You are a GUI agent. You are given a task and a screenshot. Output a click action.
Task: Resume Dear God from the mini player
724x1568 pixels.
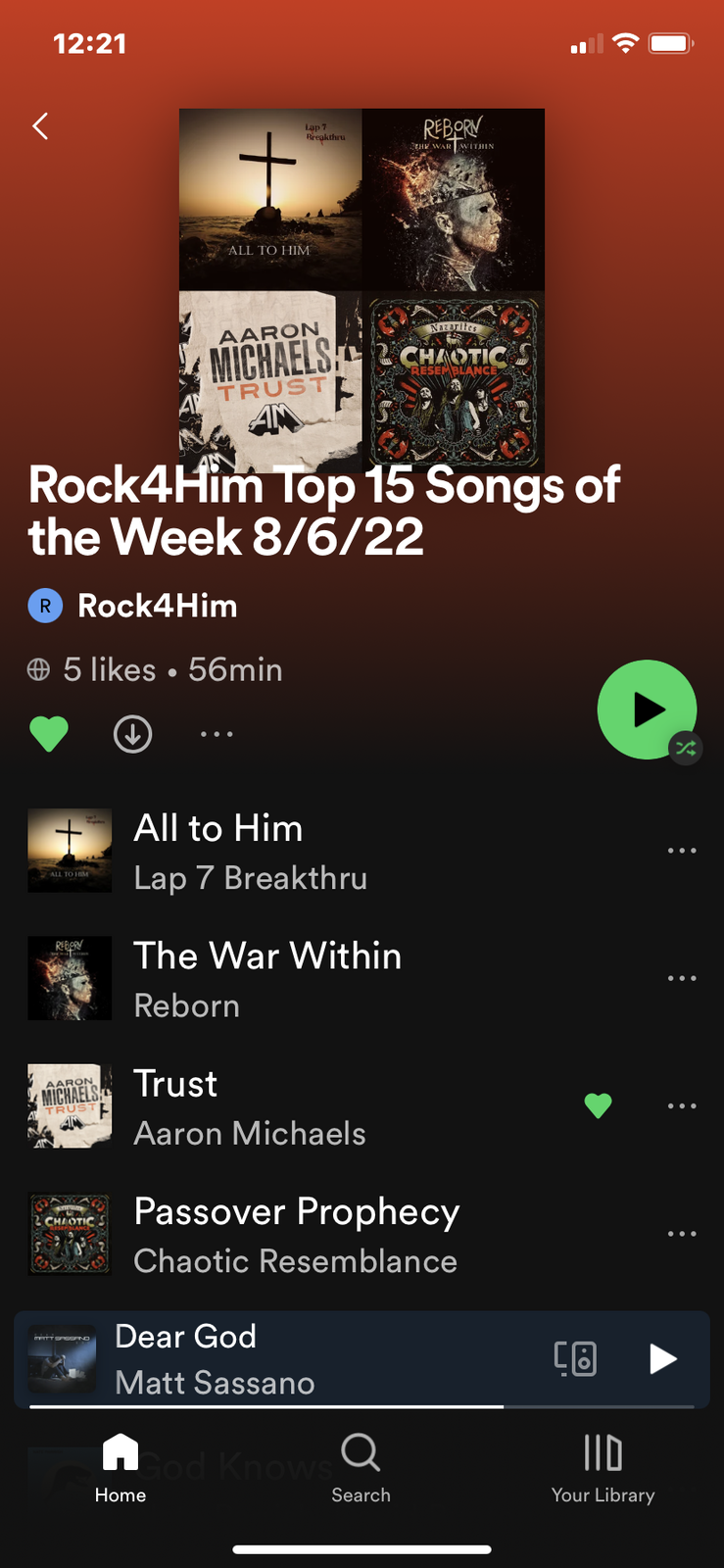[663, 1358]
